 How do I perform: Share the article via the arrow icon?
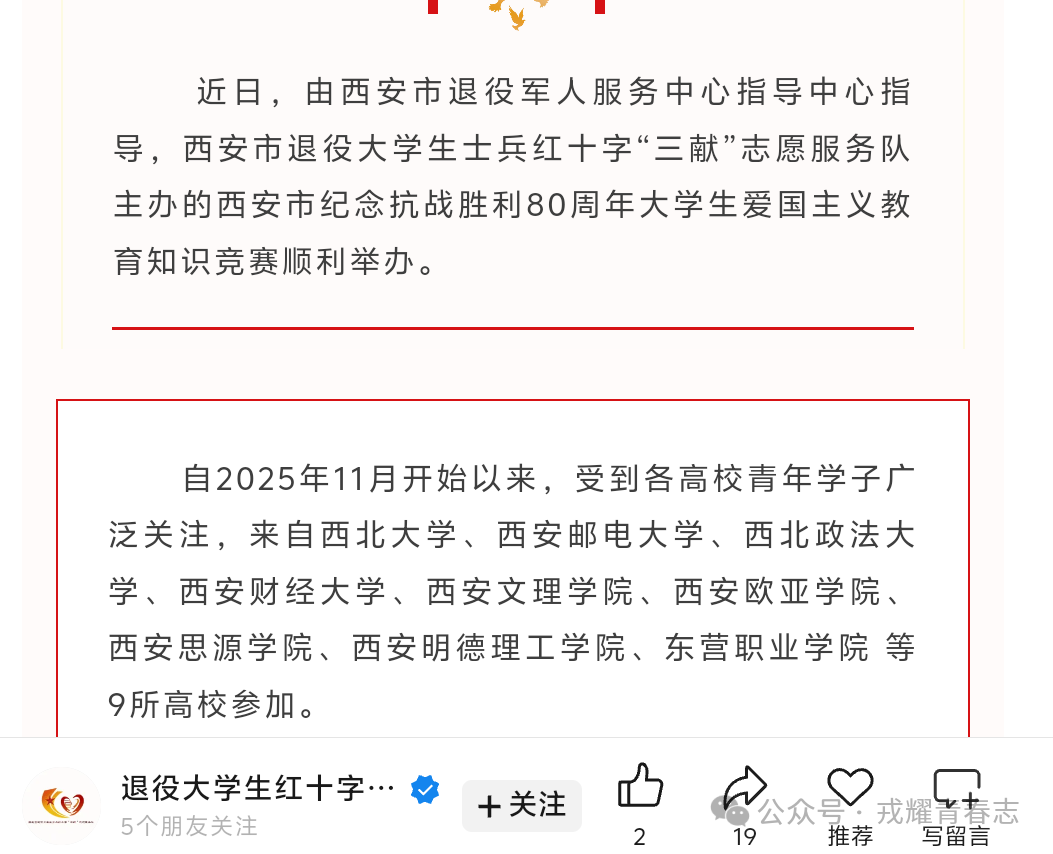pos(744,788)
